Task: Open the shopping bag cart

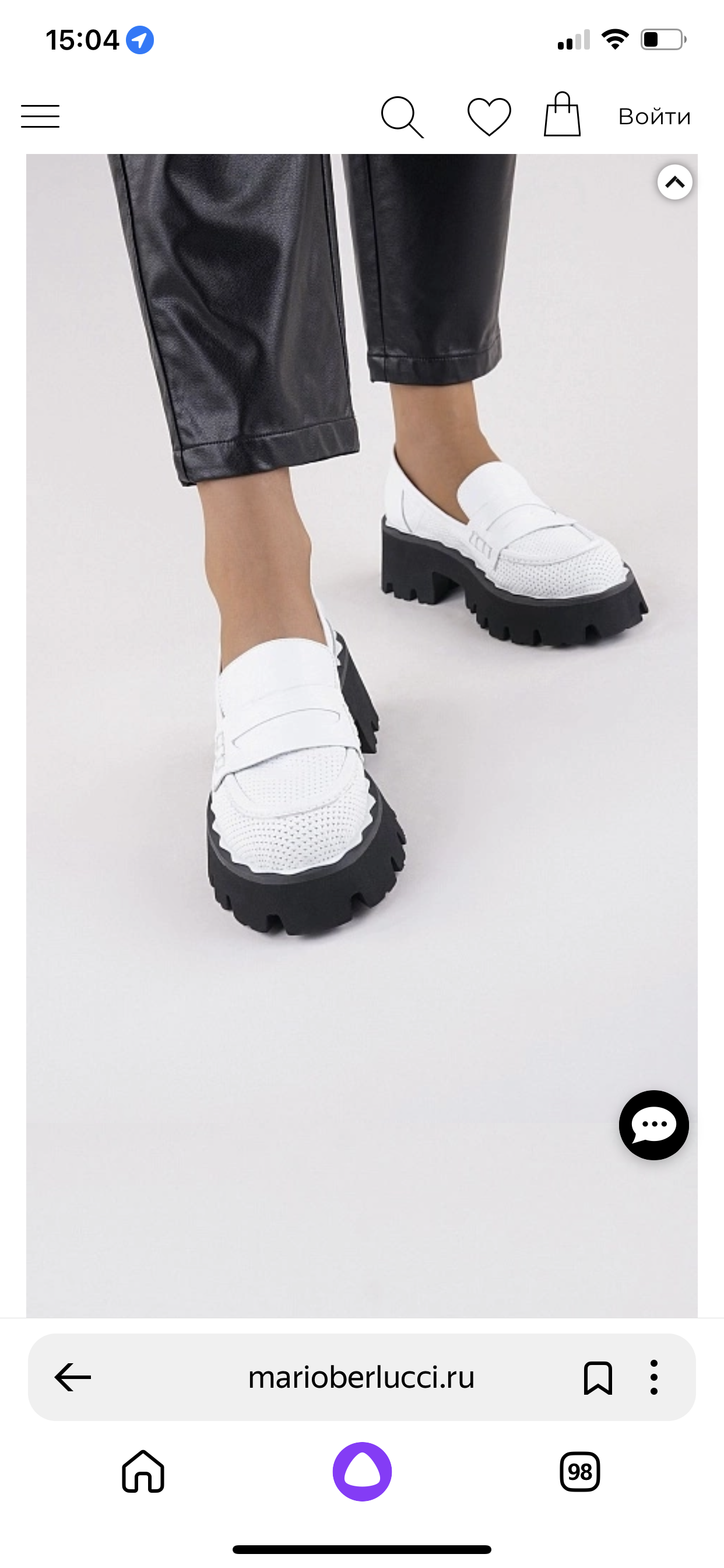Action: [x=562, y=114]
